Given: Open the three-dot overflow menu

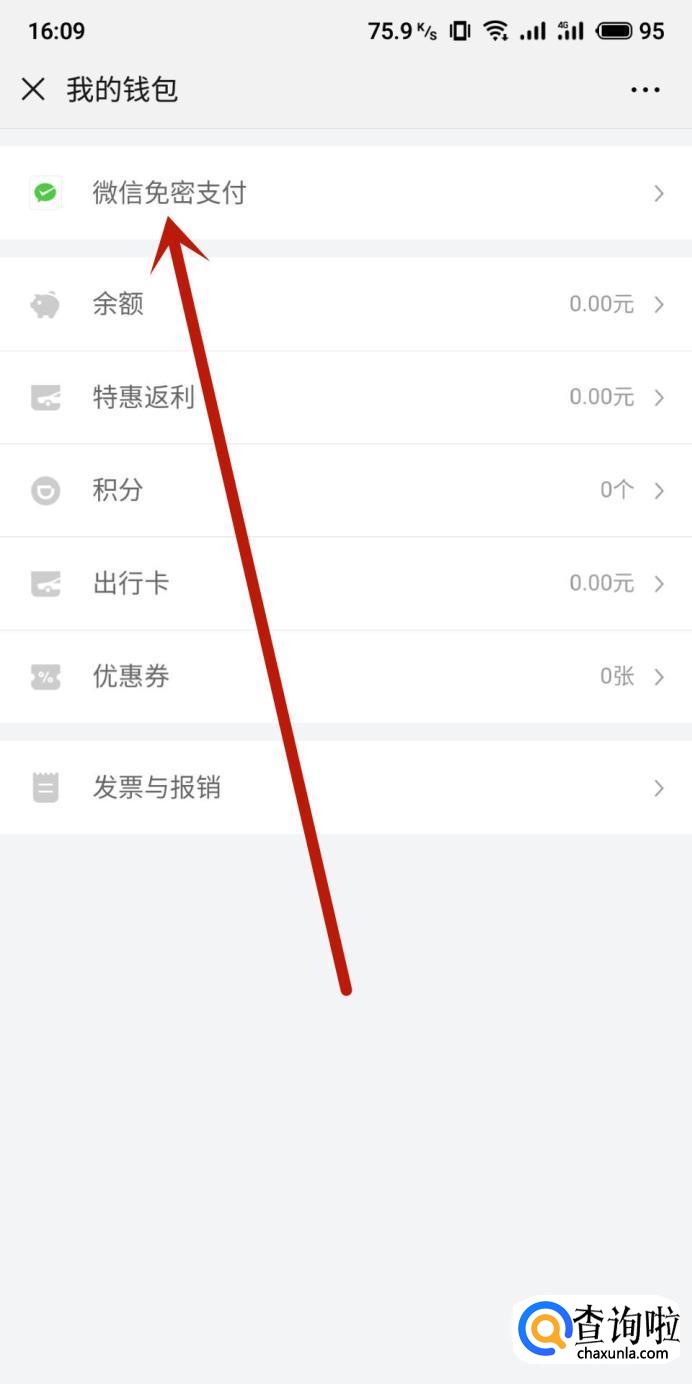Looking at the screenshot, I should (645, 90).
